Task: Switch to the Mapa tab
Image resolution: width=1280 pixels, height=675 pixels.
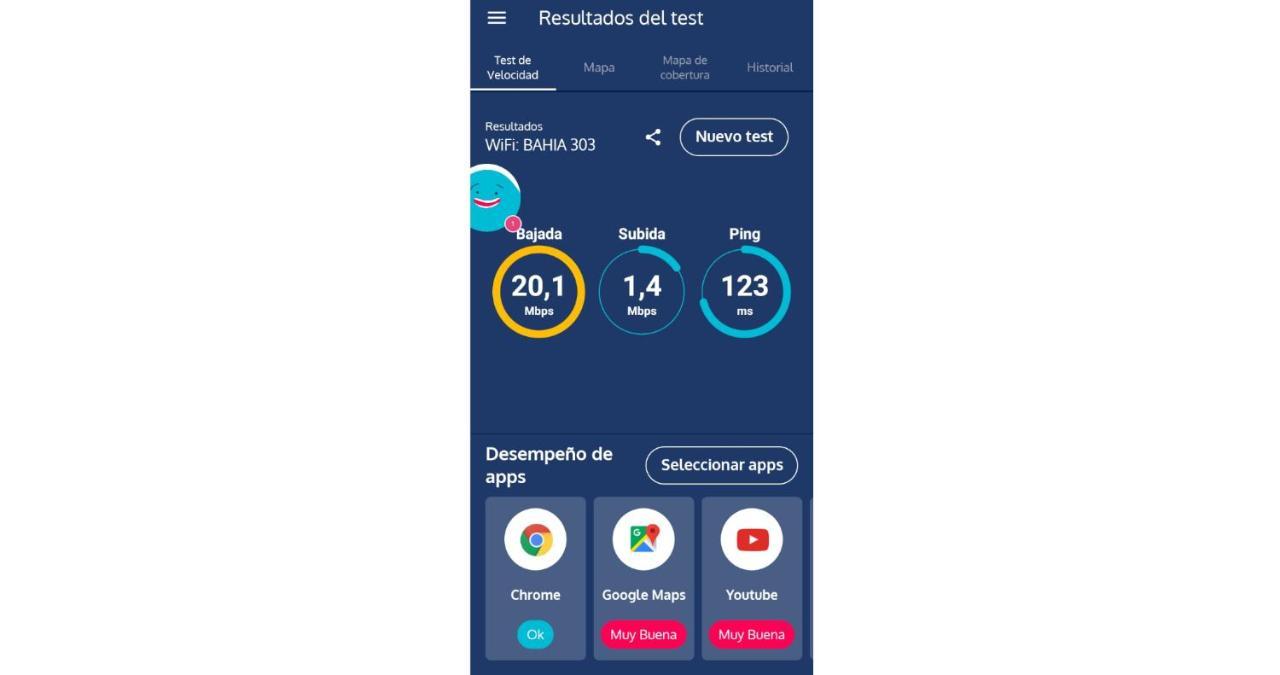Action: 599,67
